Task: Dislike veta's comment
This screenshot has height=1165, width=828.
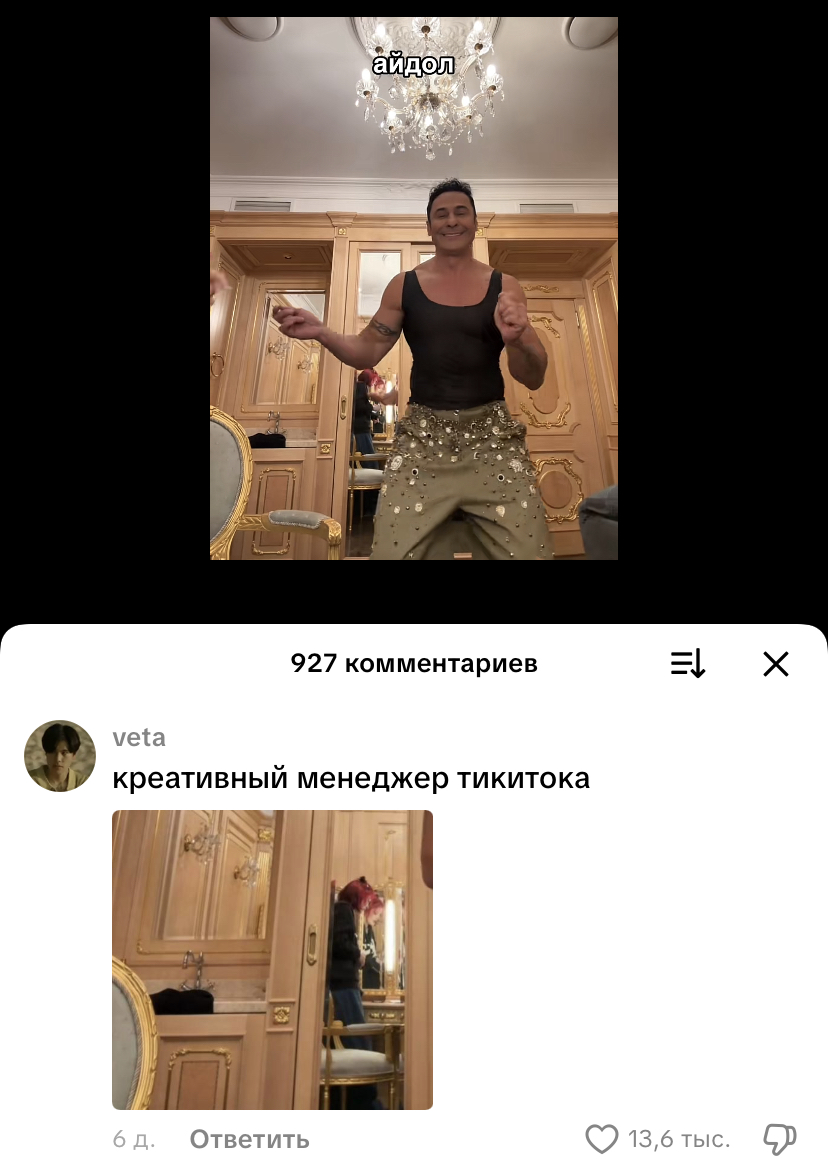Action: pos(780,1139)
